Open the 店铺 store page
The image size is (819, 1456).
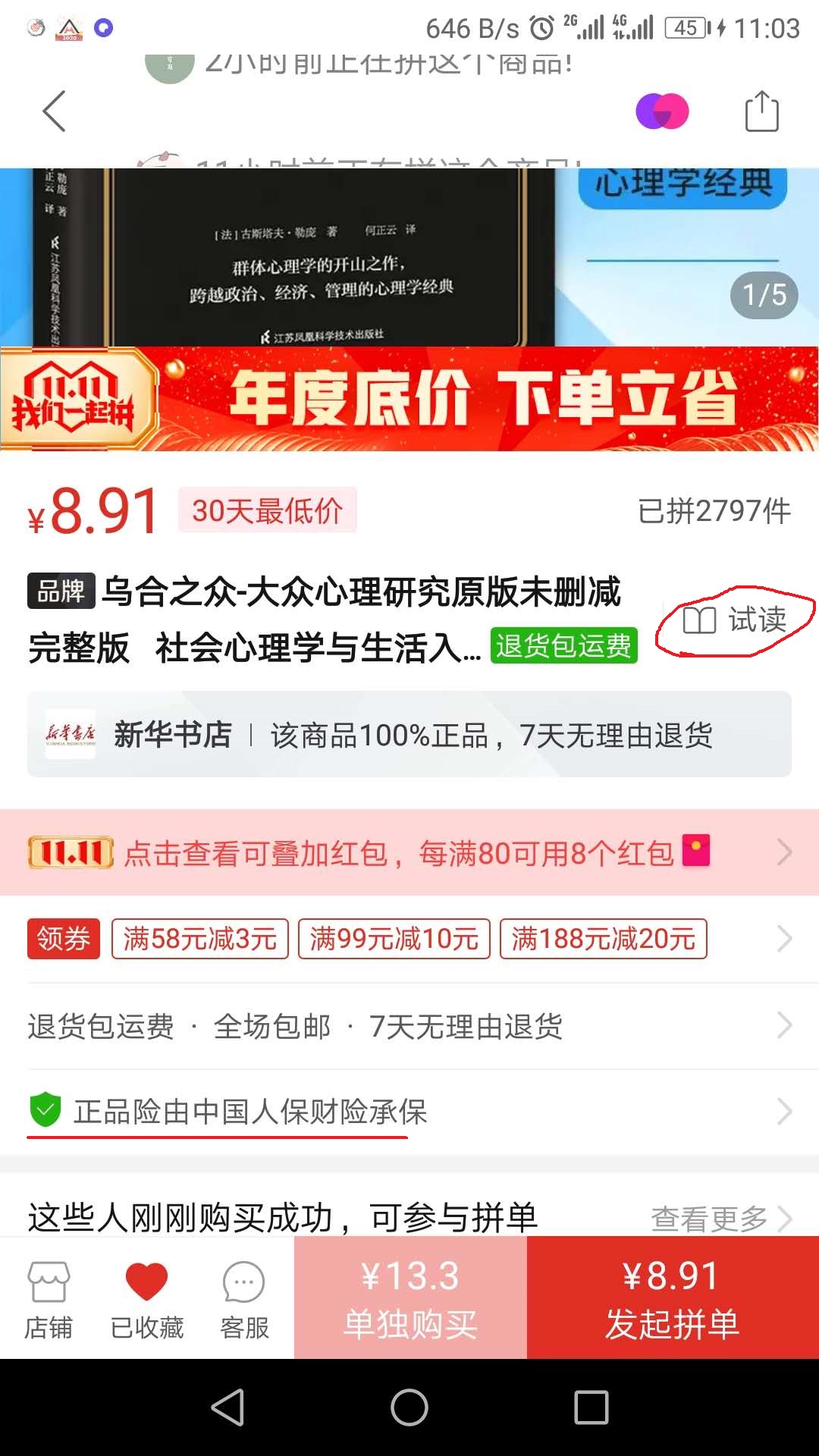pos(49,1300)
